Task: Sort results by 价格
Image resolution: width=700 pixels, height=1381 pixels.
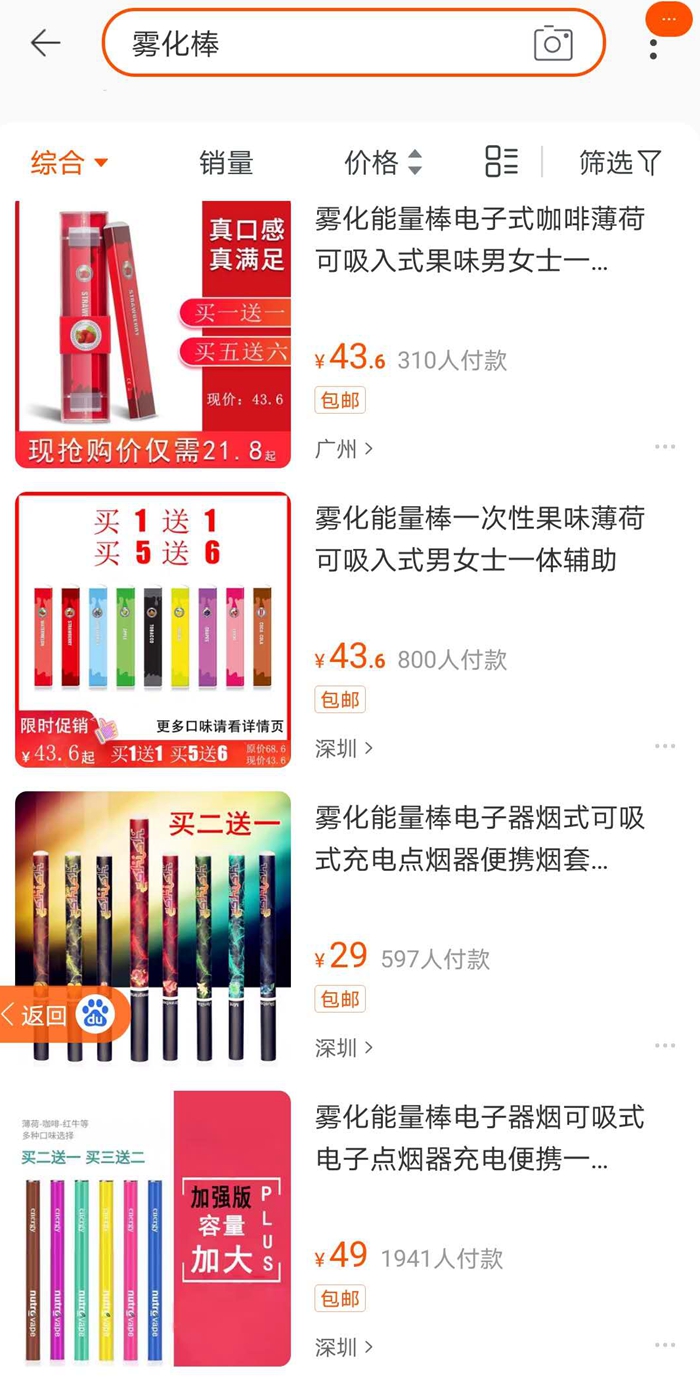Action: 383,162
